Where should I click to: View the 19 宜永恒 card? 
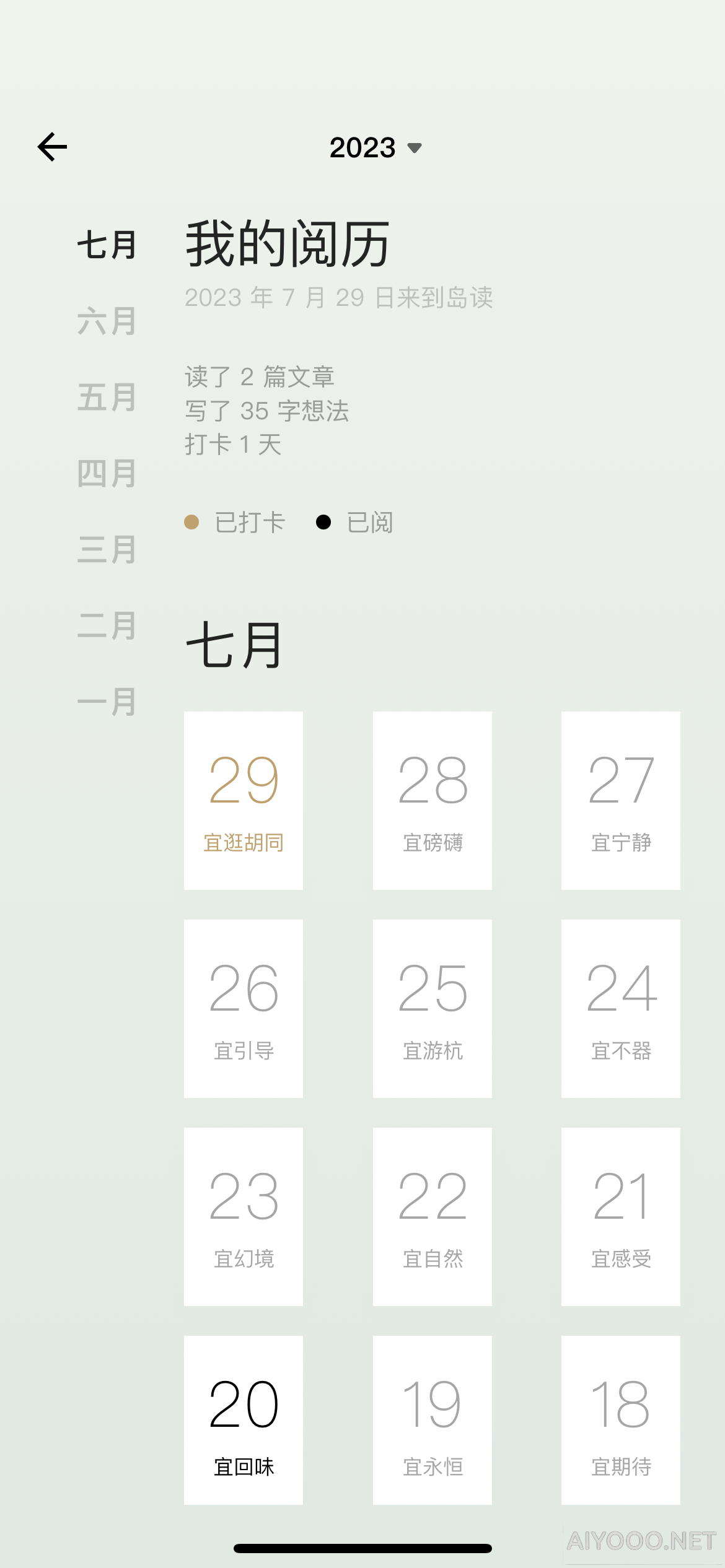[433, 1419]
